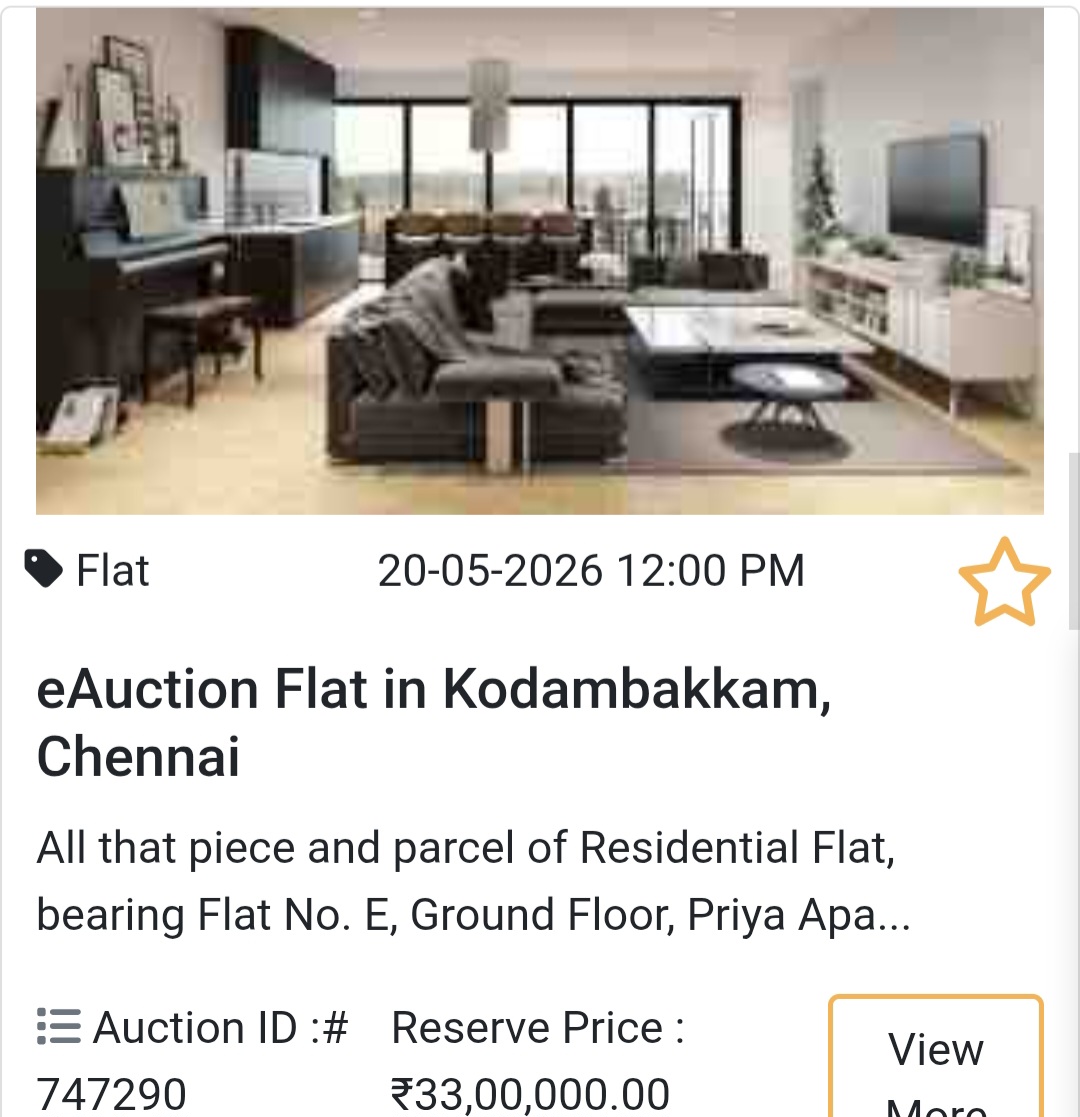Click the list icon next to Auction ID
Screen dimensions: 1080x1117
pyautogui.click(x=57, y=1026)
